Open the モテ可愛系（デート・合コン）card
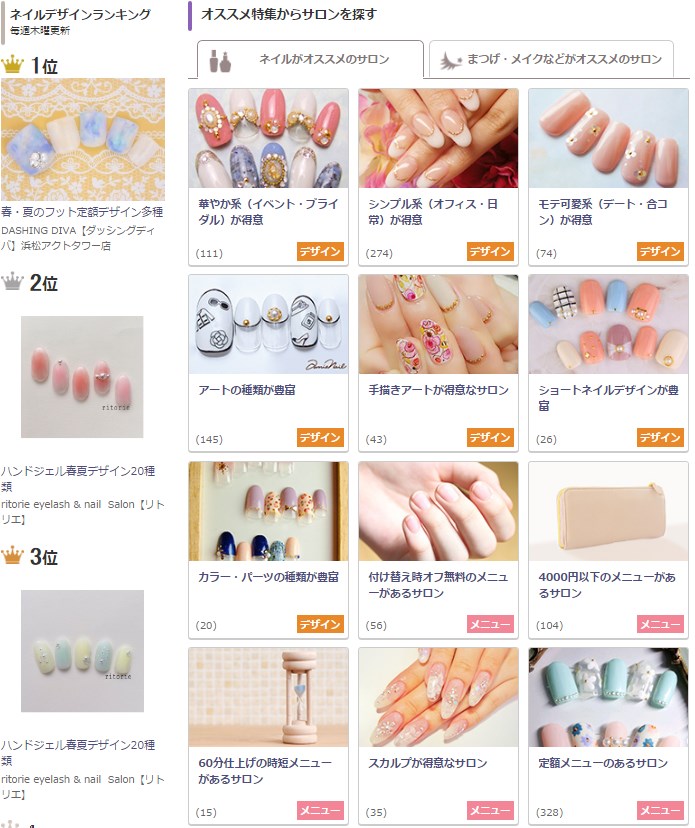This screenshot has height=828, width=695. pos(608,175)
